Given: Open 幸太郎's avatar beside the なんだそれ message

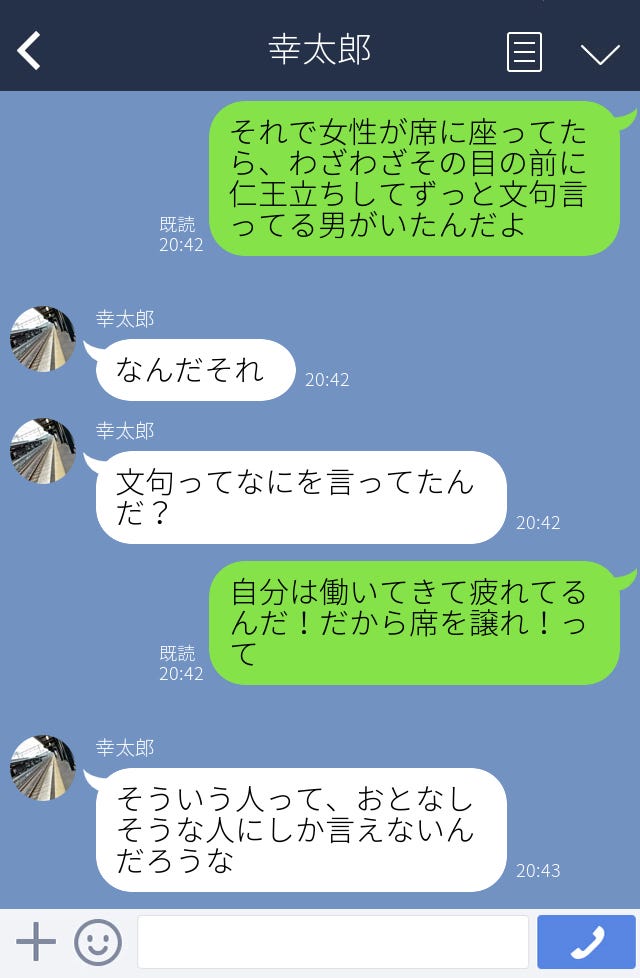Looking at the screenshot, I should pyautogui.click(x=43, y=339).
